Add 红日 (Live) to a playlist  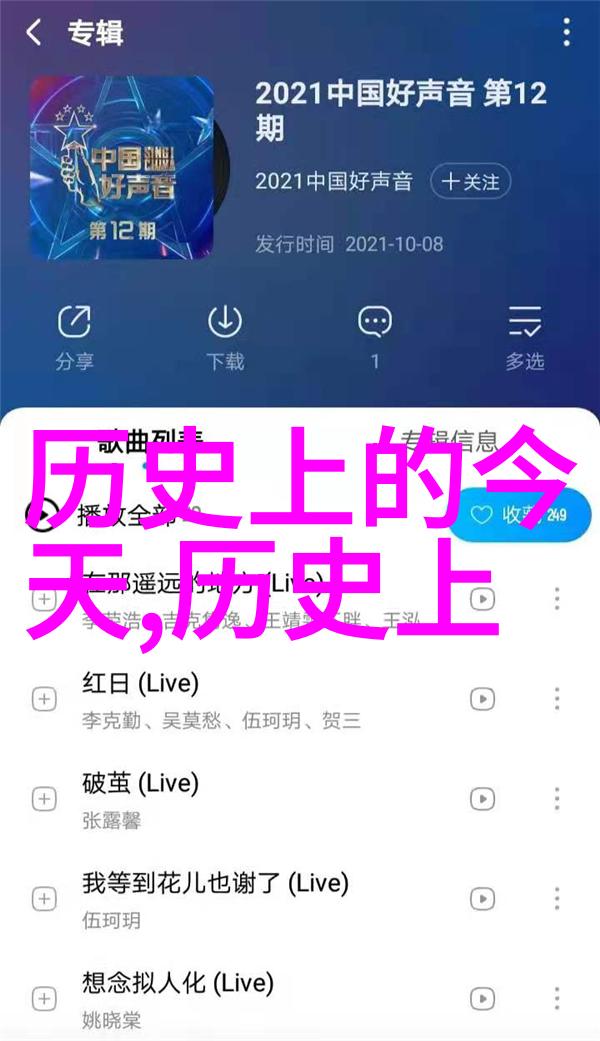[x=44, y=699]
